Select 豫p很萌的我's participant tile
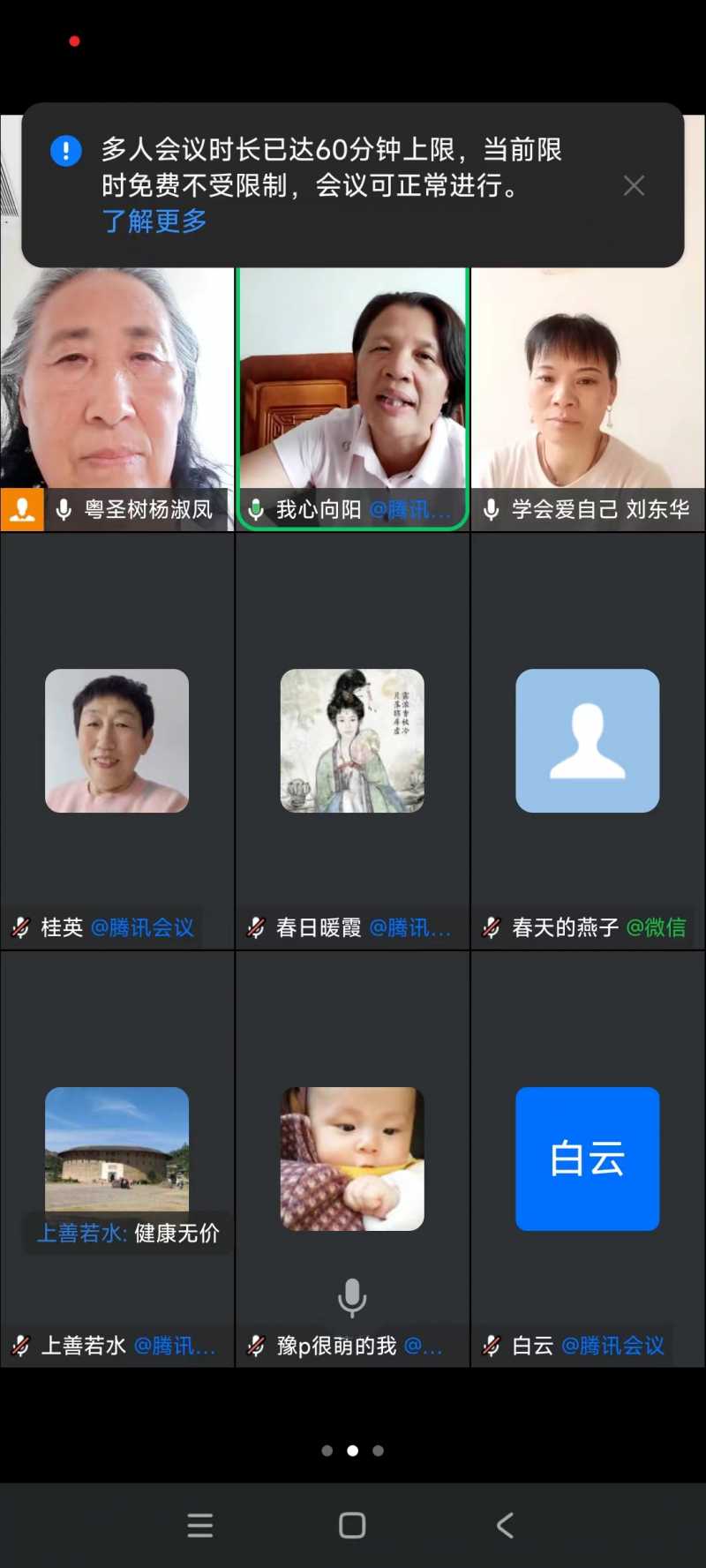Viewport: 706px width, 1568px height. point(352,1159)
